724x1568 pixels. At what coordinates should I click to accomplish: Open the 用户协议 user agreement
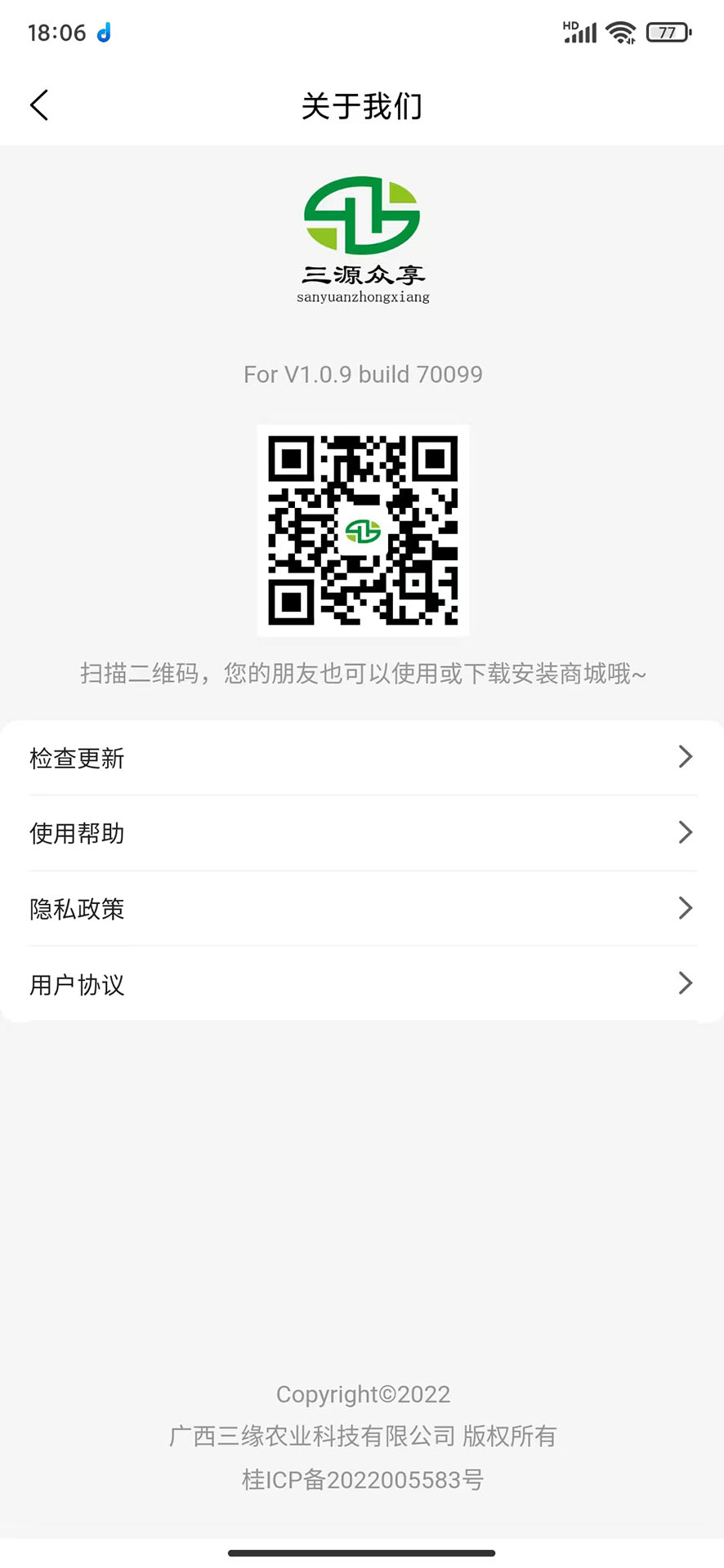pos(362,984)
